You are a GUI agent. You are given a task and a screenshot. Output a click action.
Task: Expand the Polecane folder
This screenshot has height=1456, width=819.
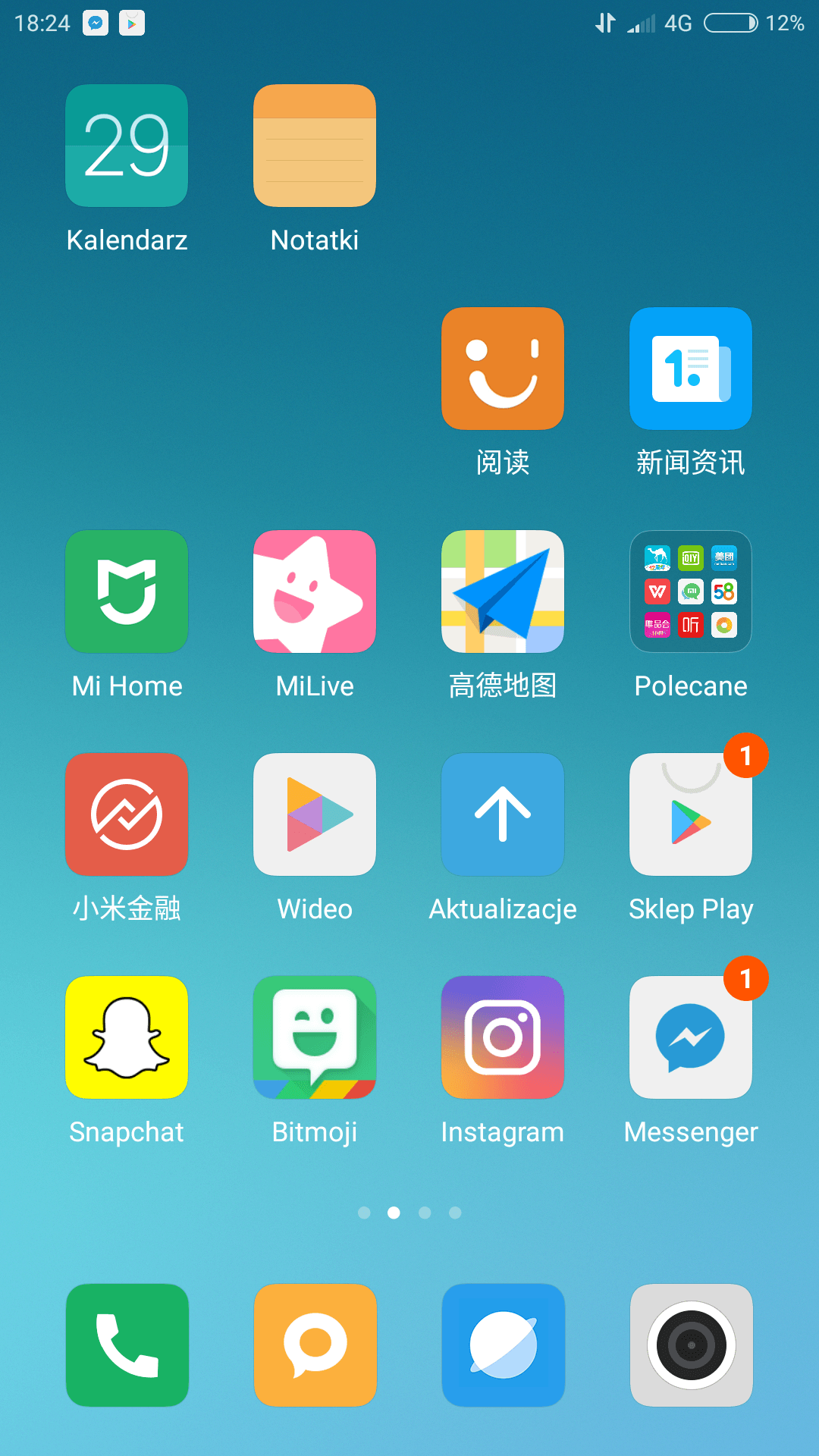[x=691, y=591]
